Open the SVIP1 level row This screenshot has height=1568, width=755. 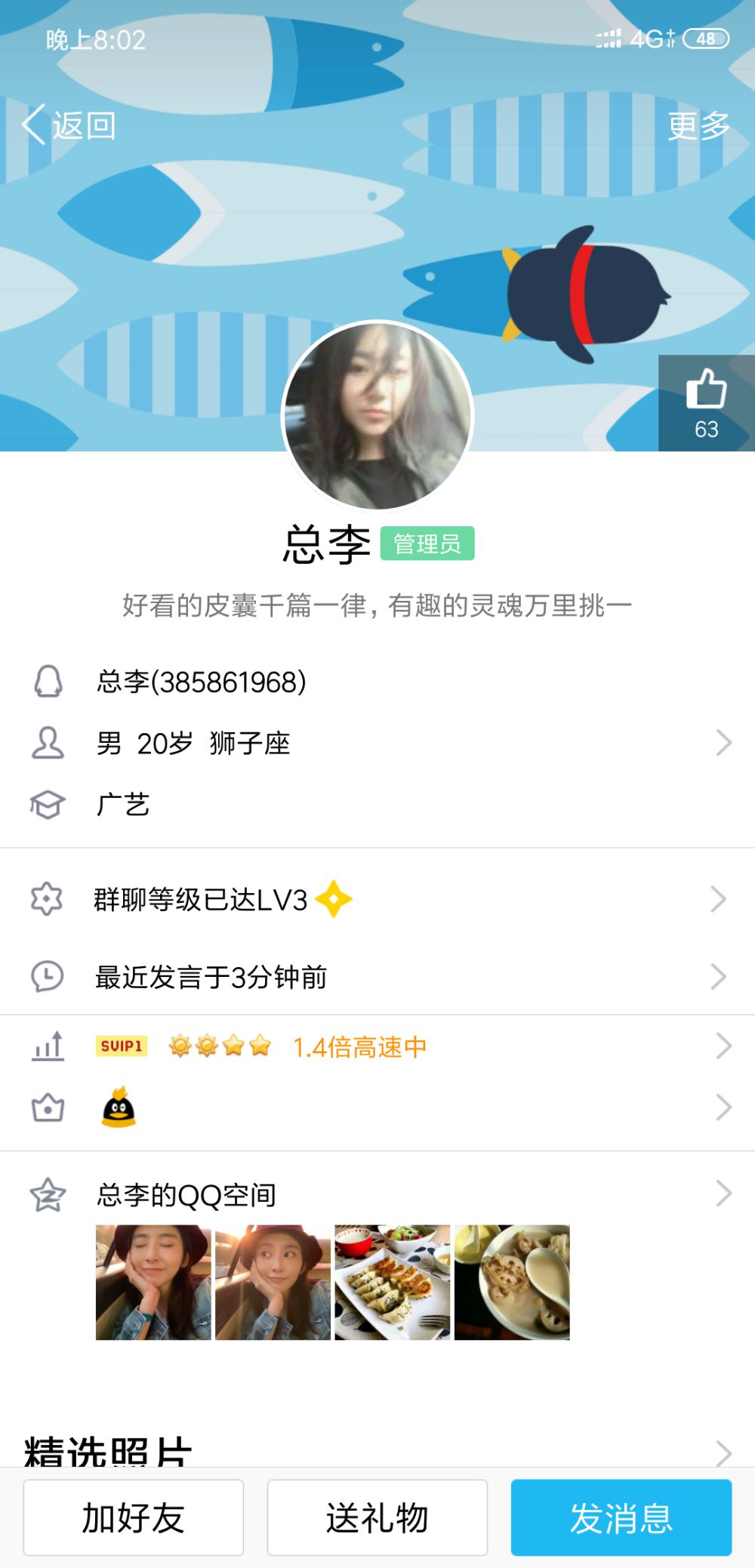coord(377,1046)
